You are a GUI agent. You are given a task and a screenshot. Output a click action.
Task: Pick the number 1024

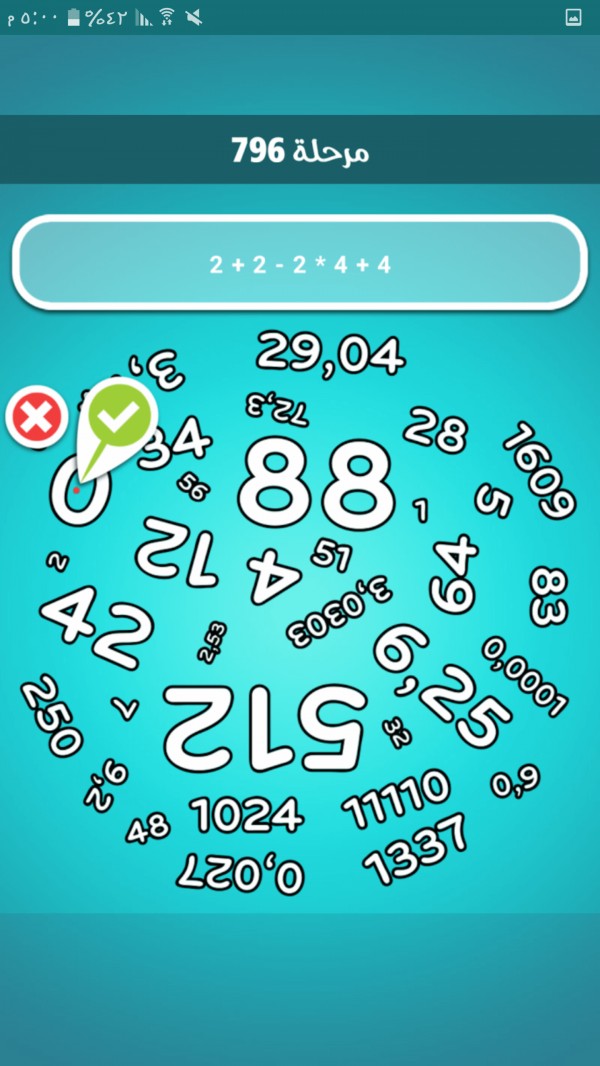pyautogui.click(x=246, y=814)
